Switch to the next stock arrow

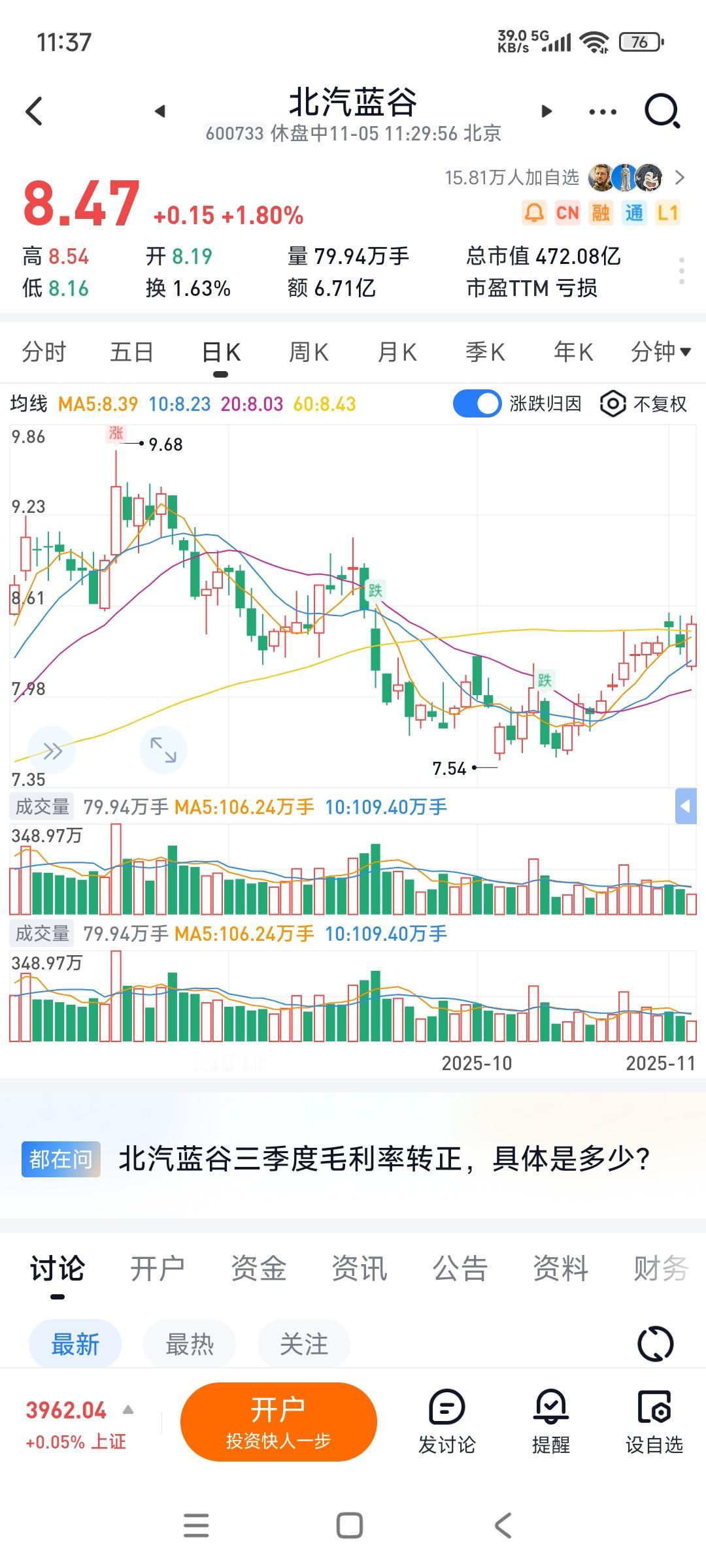point(546,112)
